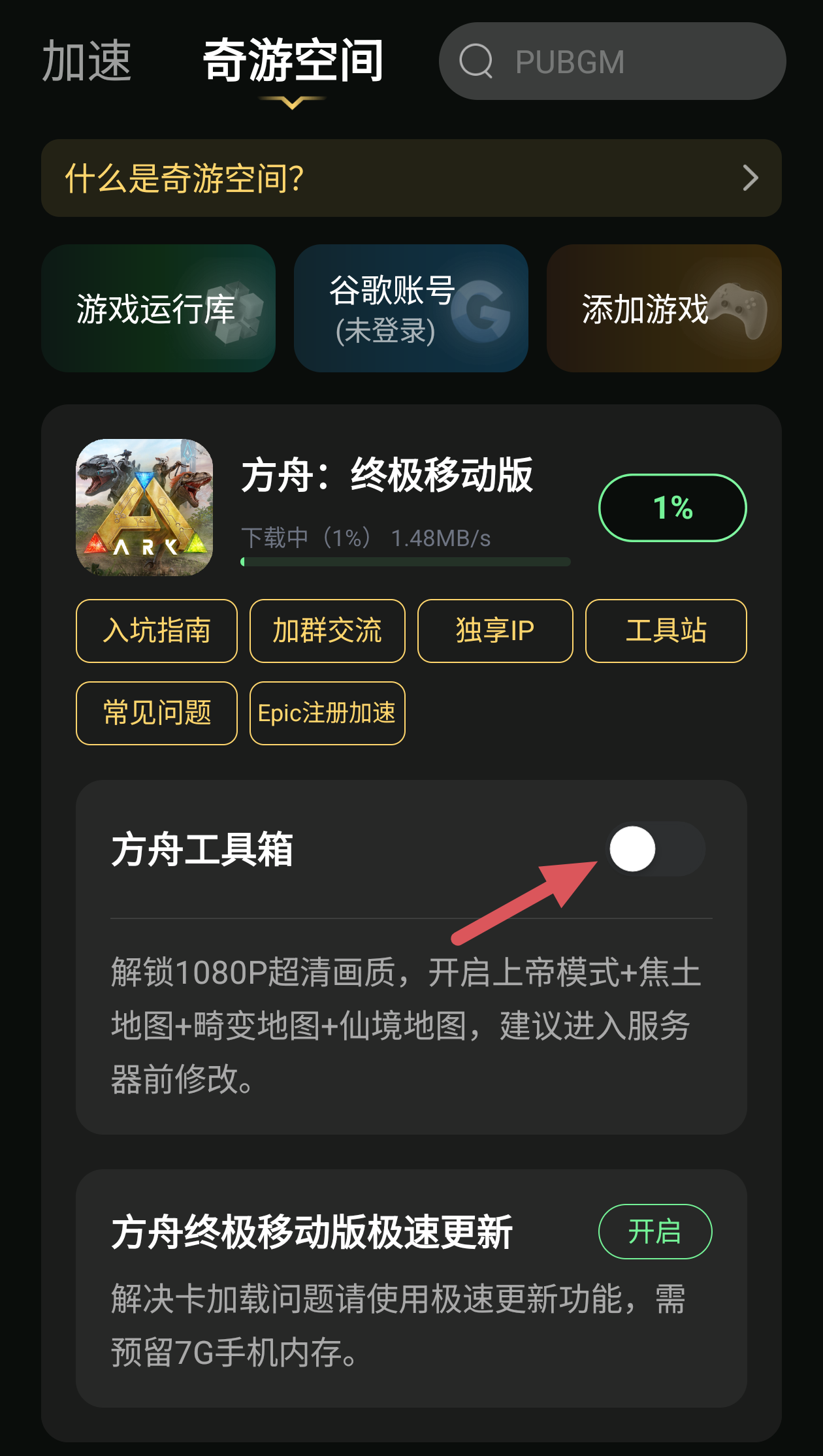Open the 入坑指南 chip
Image resolution: width=823 pixels, height=1456 pixels.
point(157,631)
